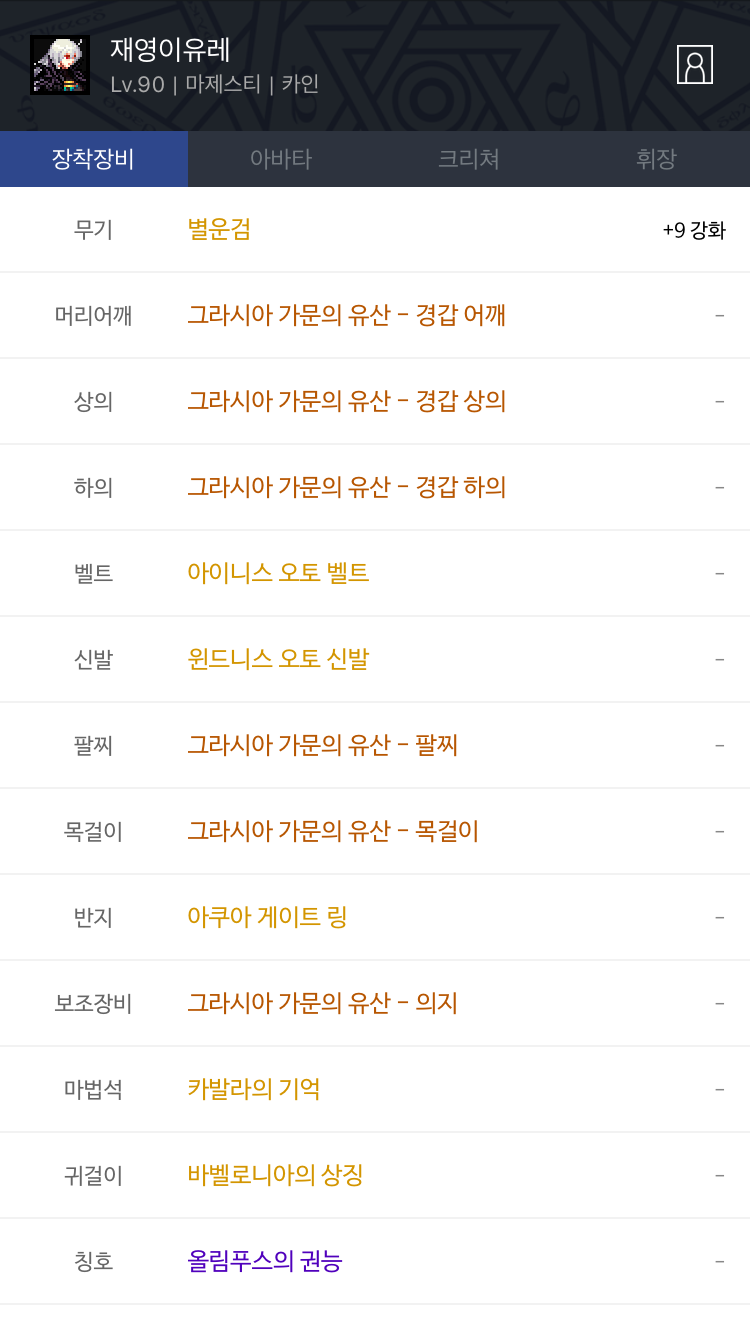
Task: Open 그라시아 가문의 유산 - 경갑 어깨
Action: click(x=375, y=315)
